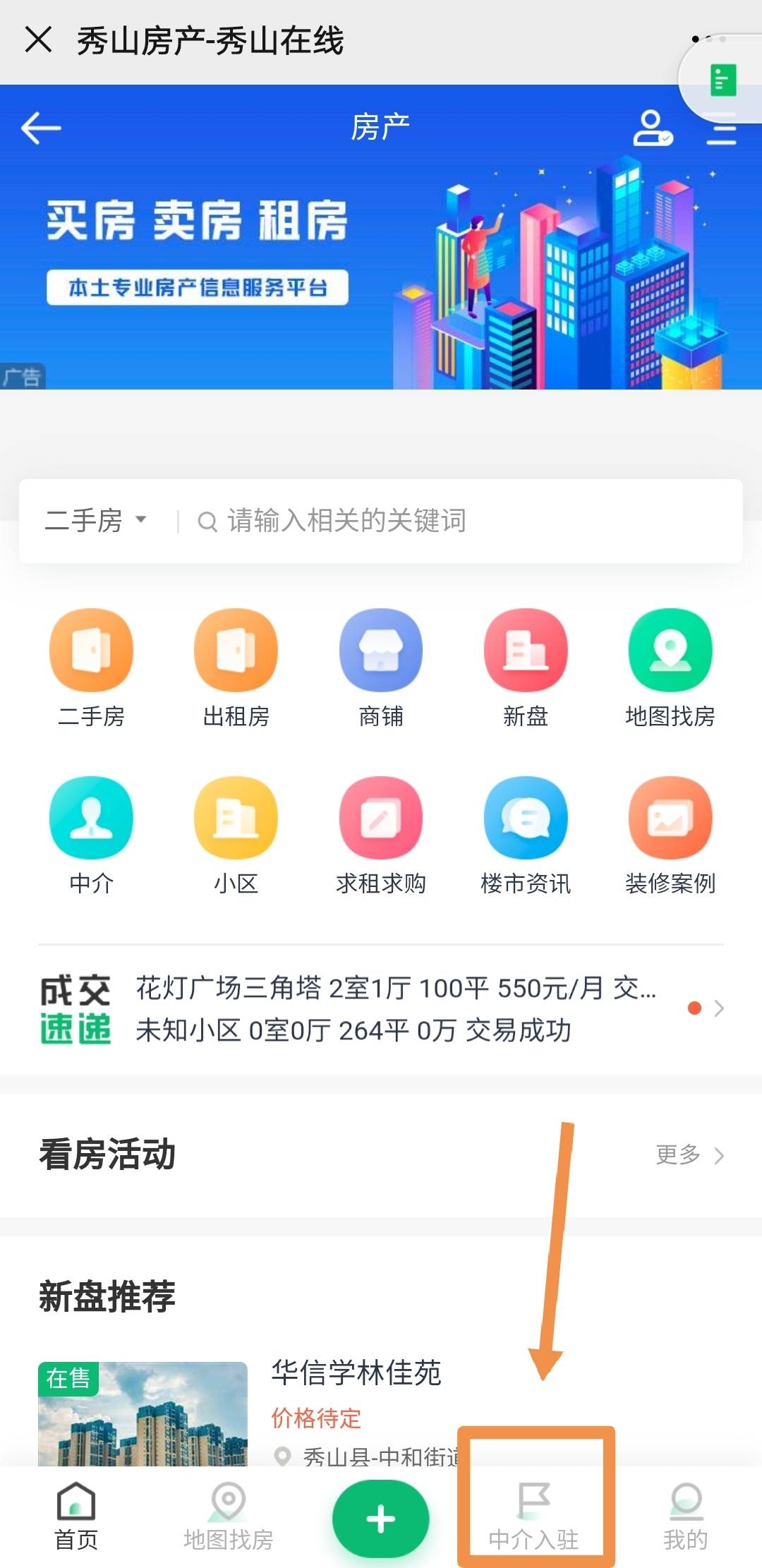Open the 出租房 category

(x=236, y=667)
